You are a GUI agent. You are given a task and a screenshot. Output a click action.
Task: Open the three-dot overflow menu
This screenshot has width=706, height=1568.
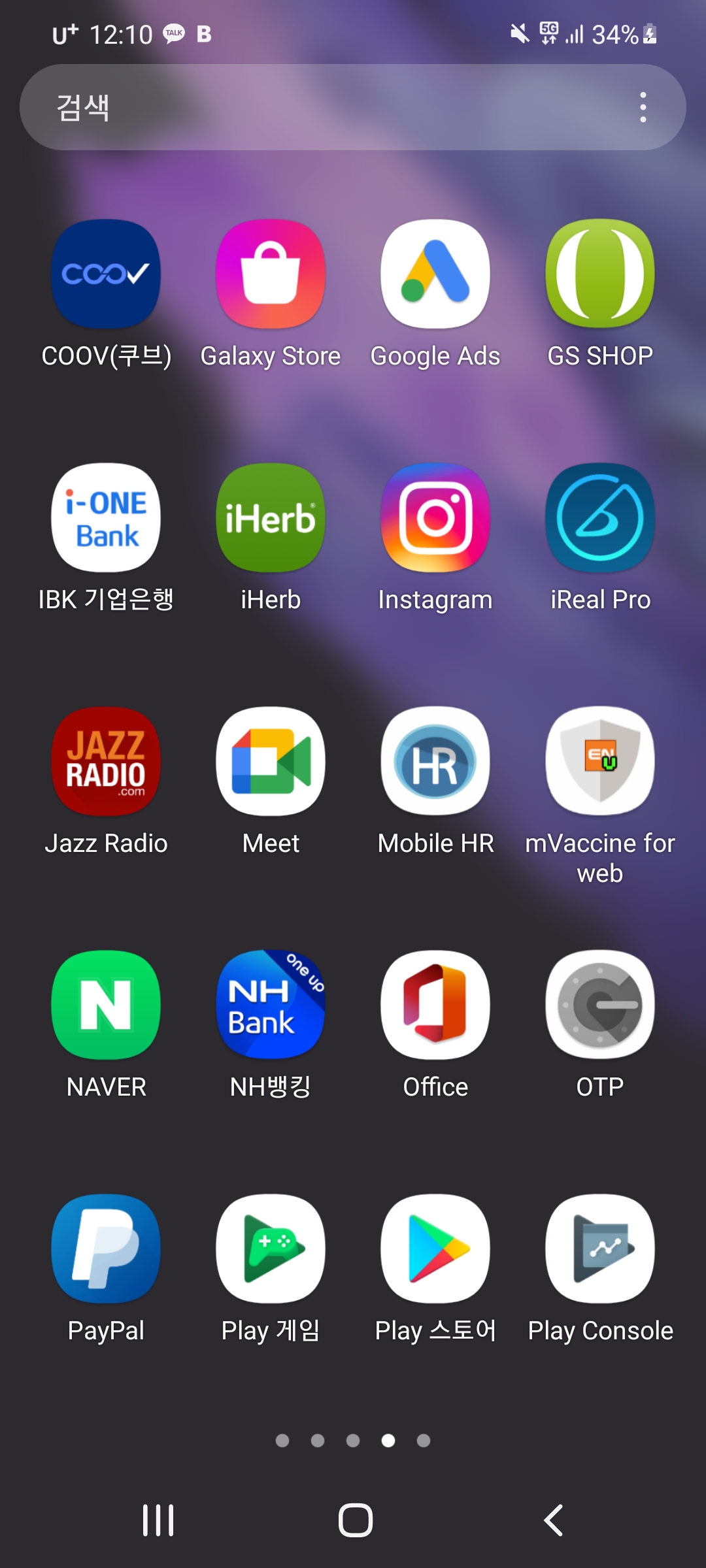tap(643, 107)
